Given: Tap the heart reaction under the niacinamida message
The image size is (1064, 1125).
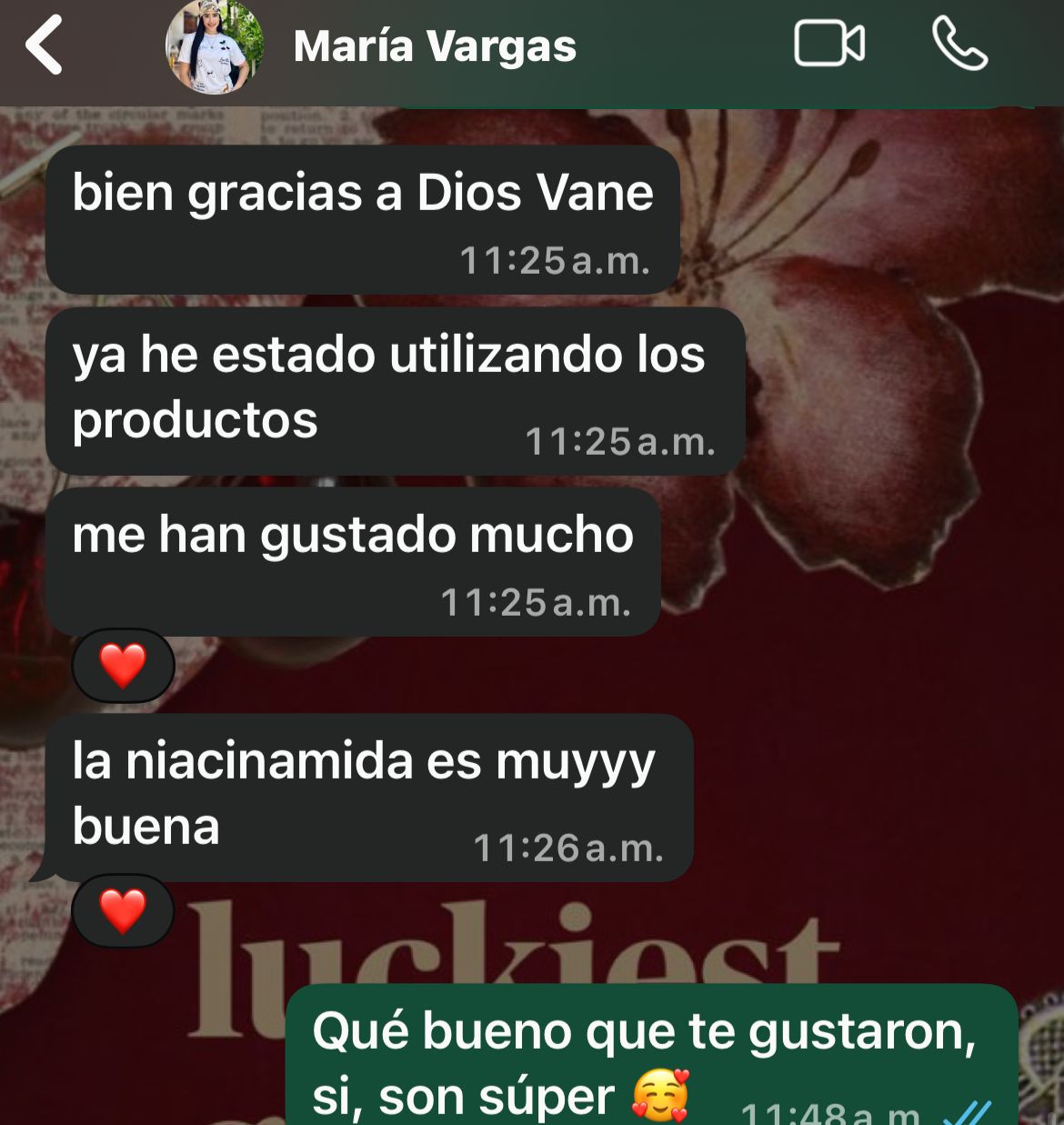Looking at the screenshot, I should pyautogui.click(x=123, y=911).
